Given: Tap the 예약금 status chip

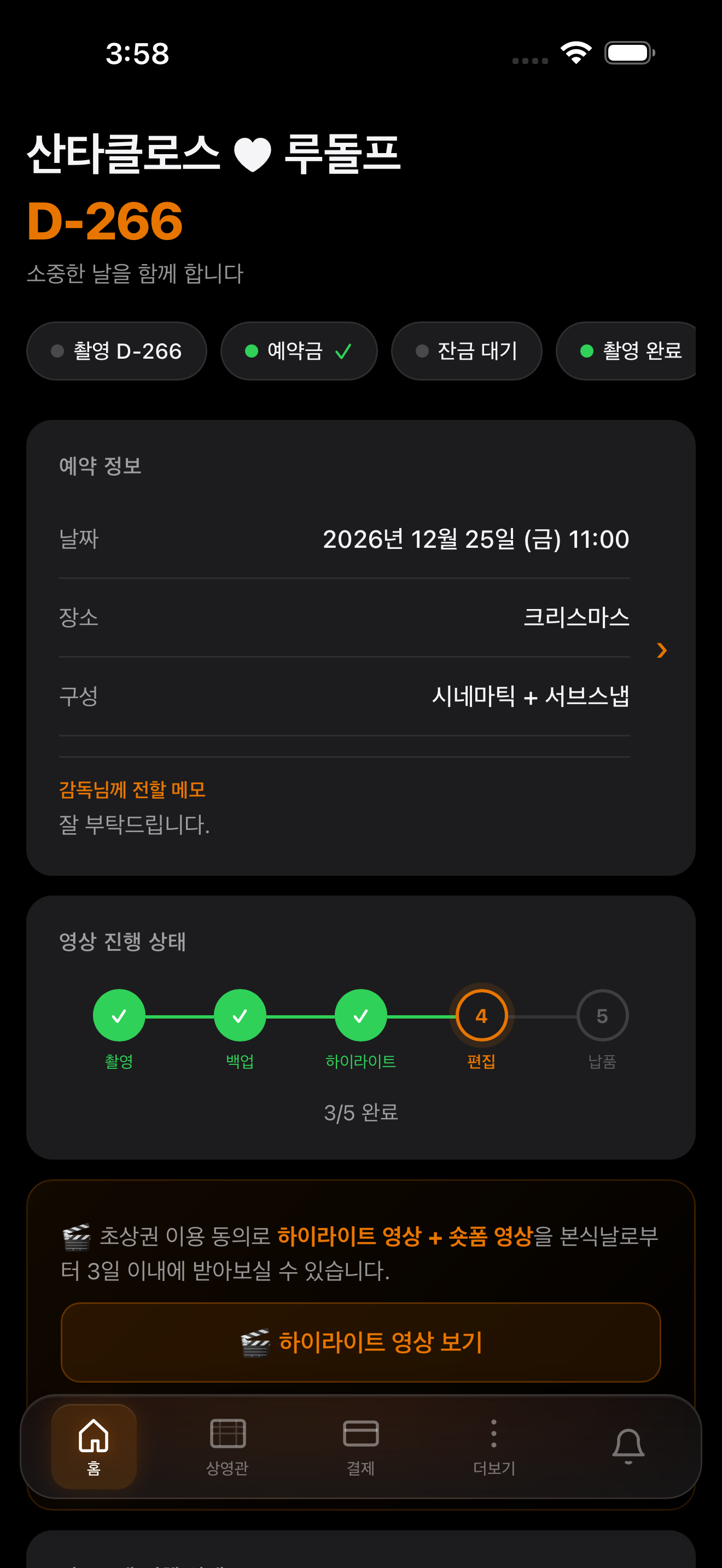Looking at the screenshot, I should pyautogui.click(x=298, y=351).
